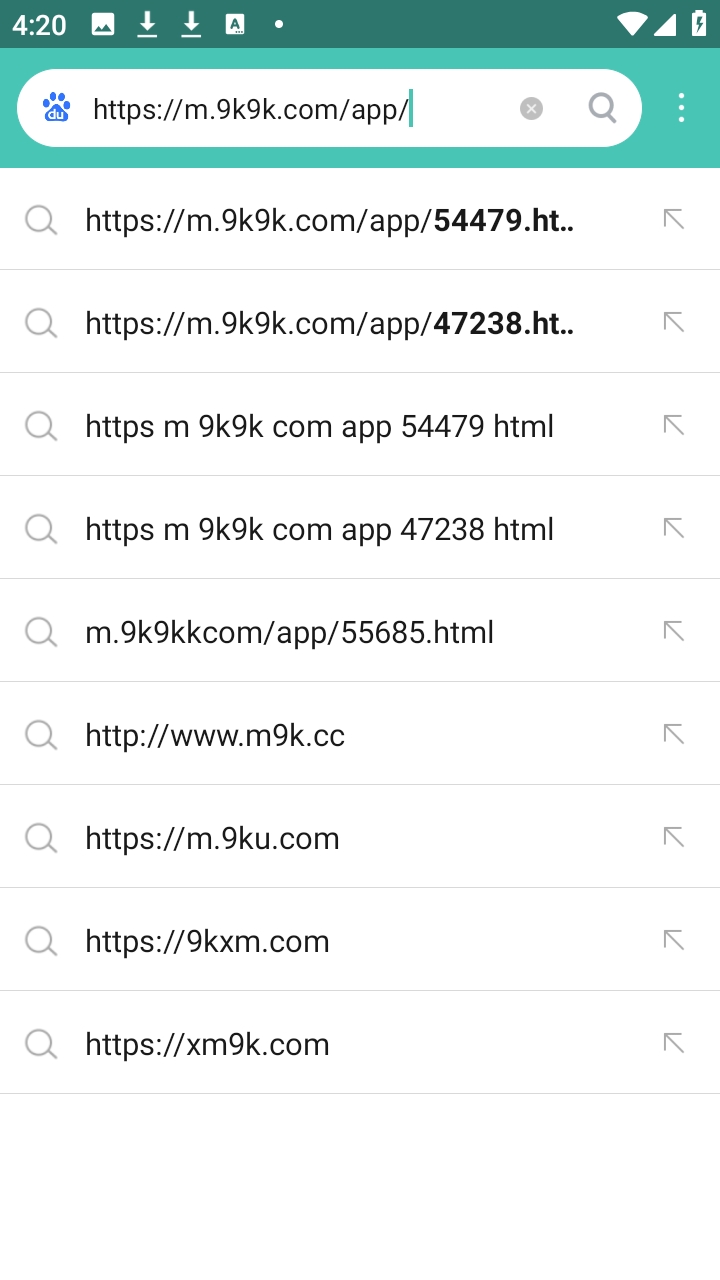720x1280 pixels.
Task: Clear the typed URL text
Action: point(531,108)
